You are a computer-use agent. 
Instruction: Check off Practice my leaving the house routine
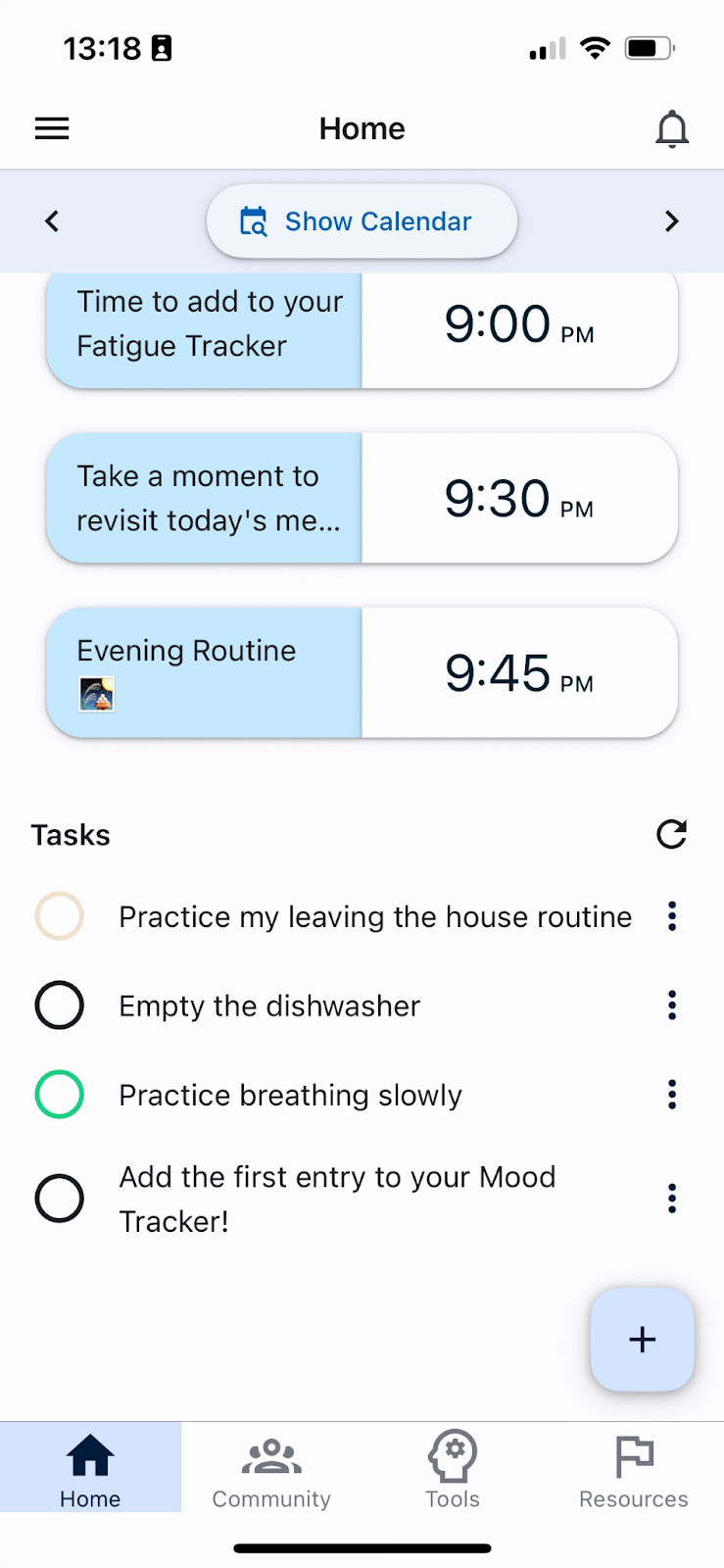tap(60, 916)
